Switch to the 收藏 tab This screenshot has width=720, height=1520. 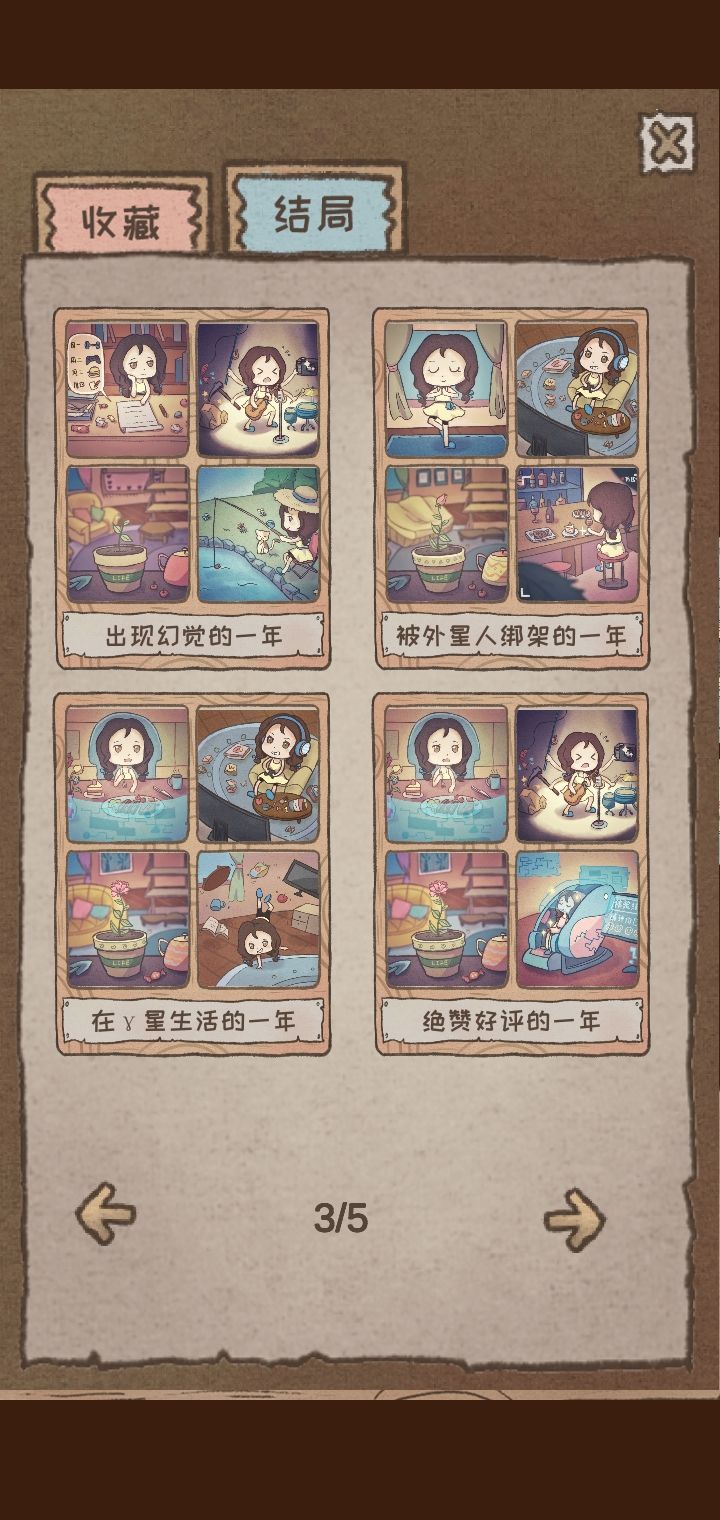click(120, 215)
